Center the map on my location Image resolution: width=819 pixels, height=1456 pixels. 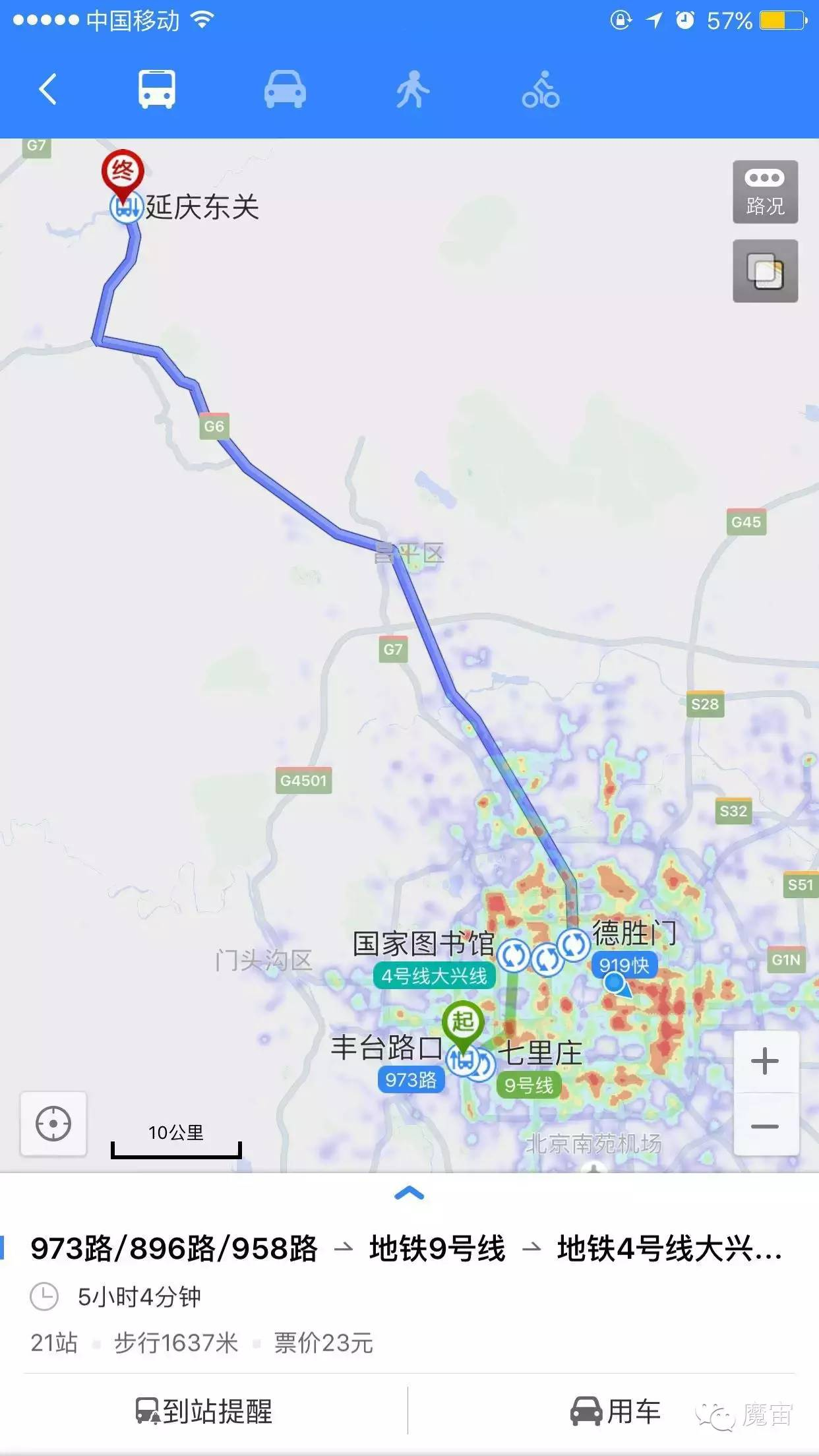point(53,1124)
